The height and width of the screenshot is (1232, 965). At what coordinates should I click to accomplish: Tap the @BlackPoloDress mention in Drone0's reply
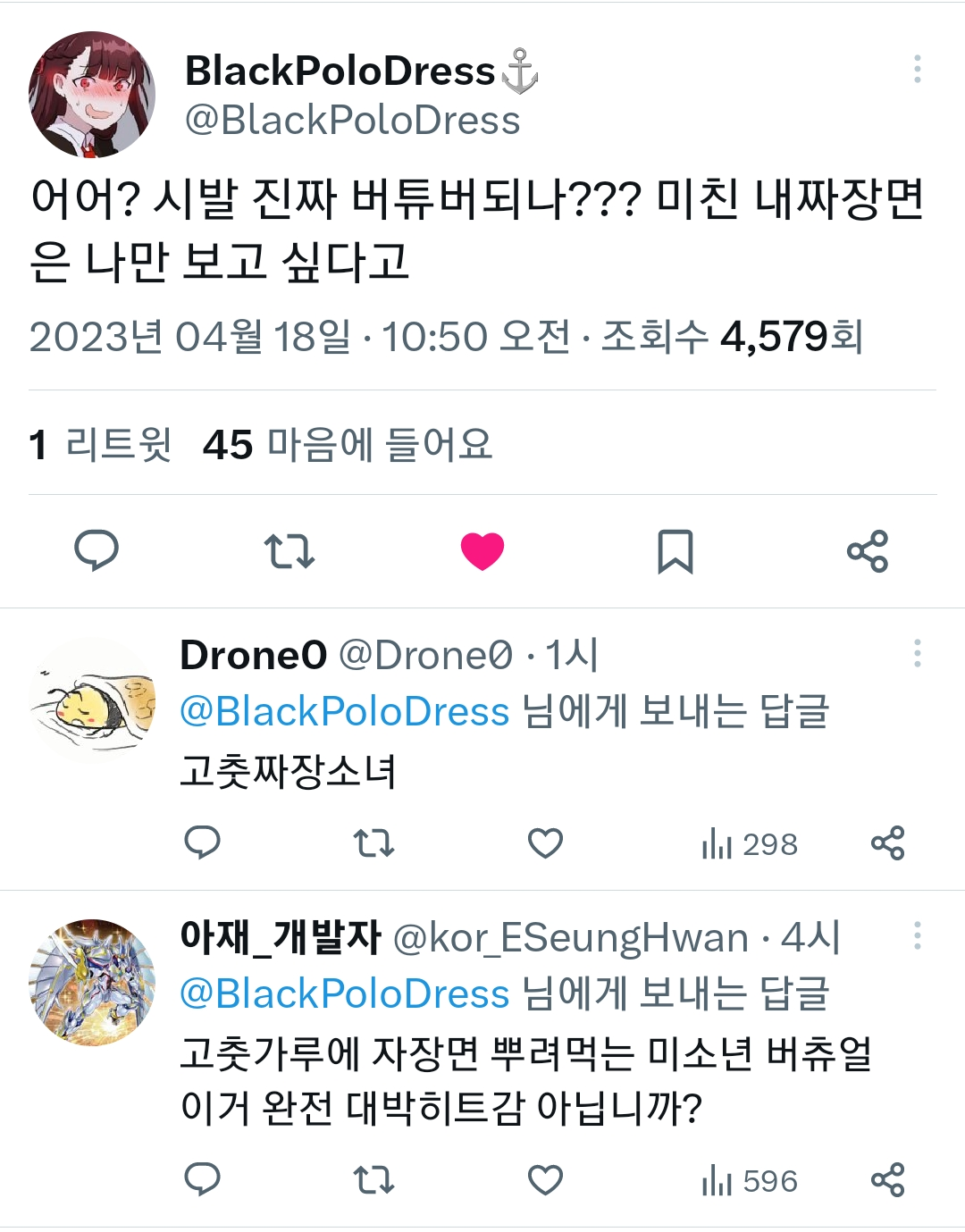[344, 712]
